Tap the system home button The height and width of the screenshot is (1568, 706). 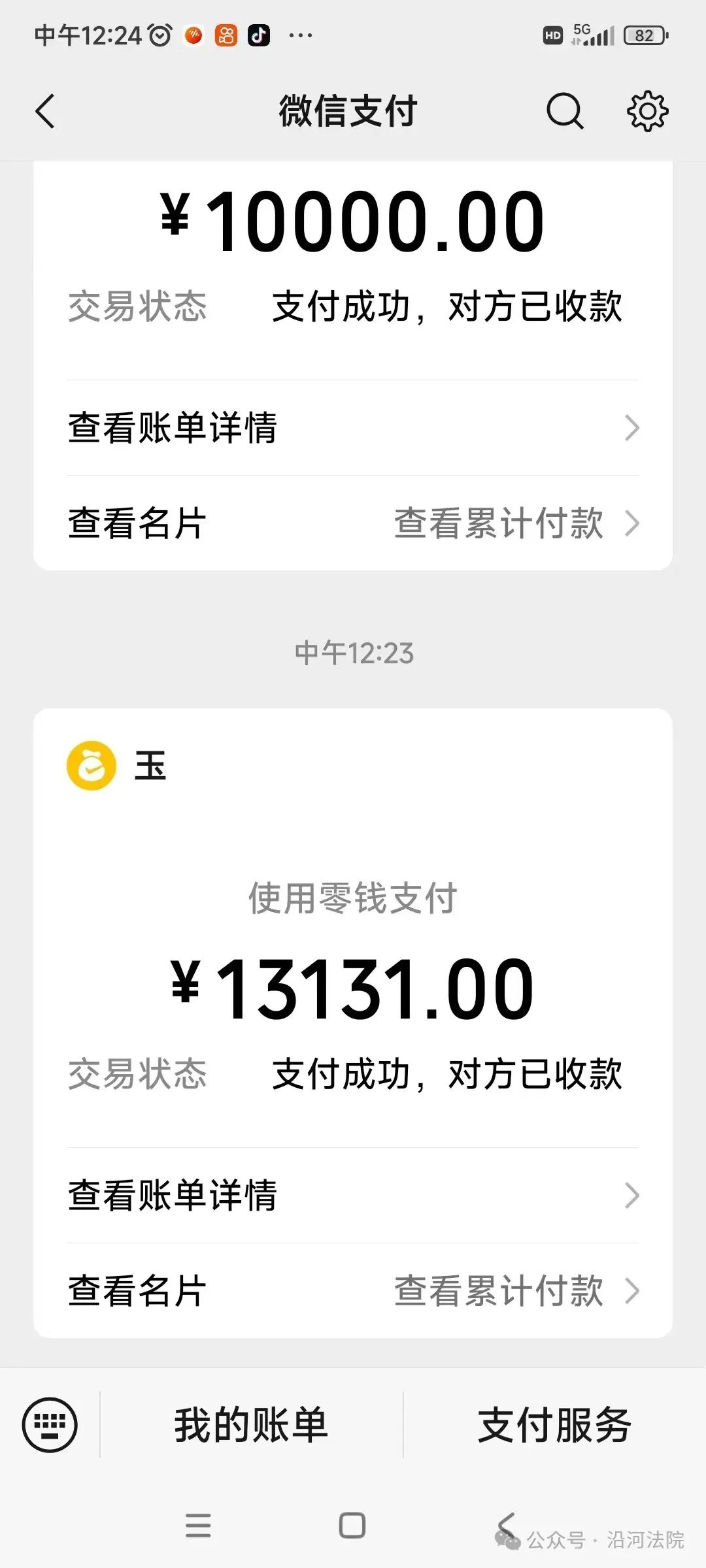pos(352,1526)
